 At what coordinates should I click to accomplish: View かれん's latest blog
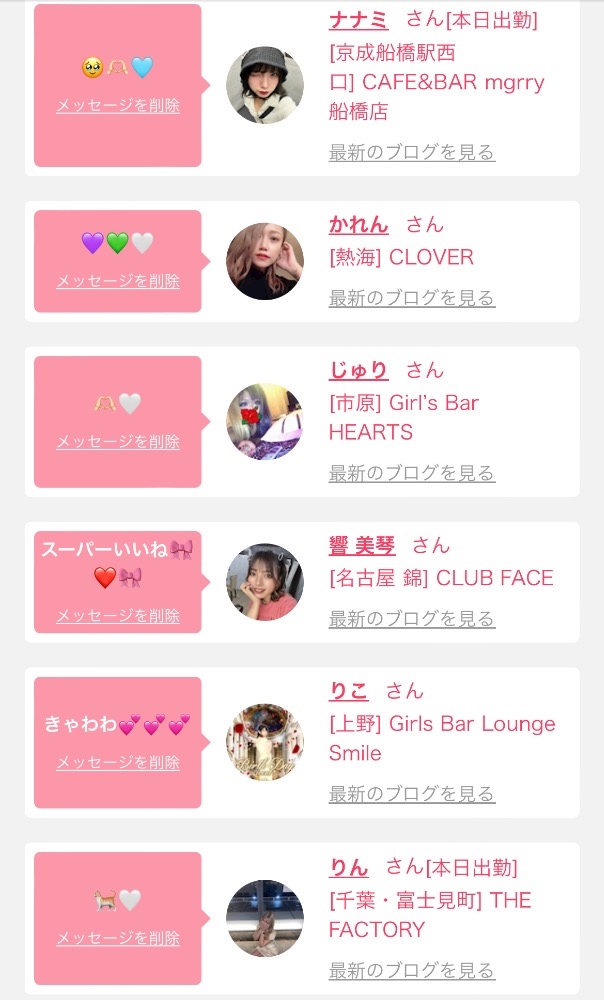(412, 298)
